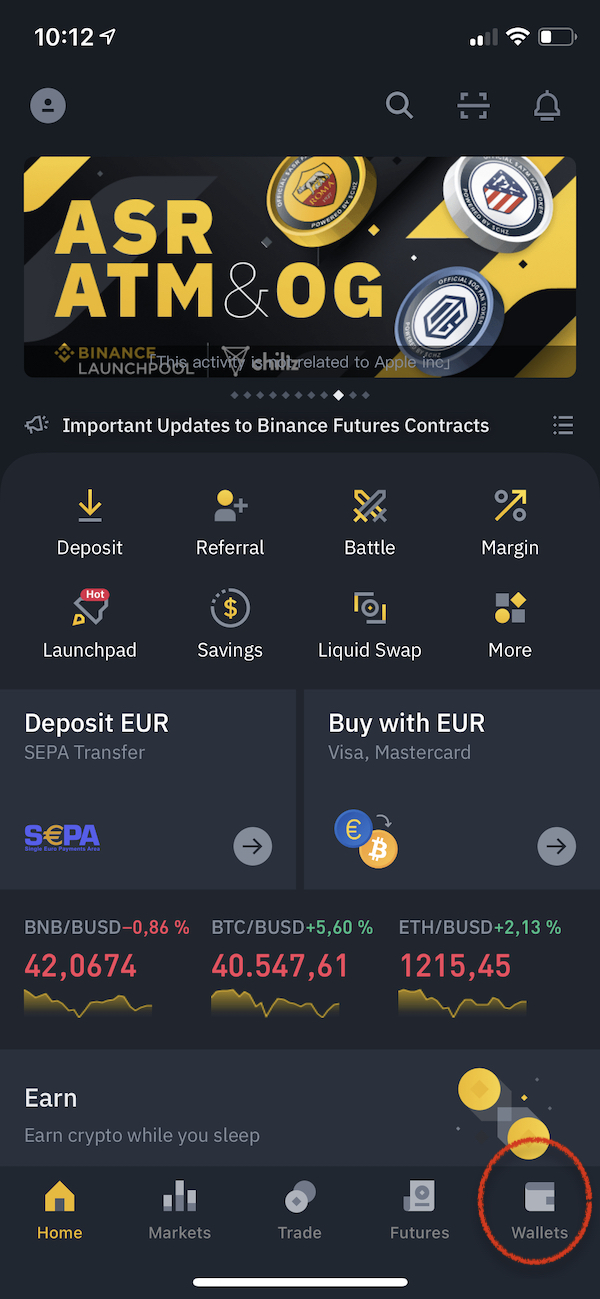Open the Battle shortcut

(370, 523)
